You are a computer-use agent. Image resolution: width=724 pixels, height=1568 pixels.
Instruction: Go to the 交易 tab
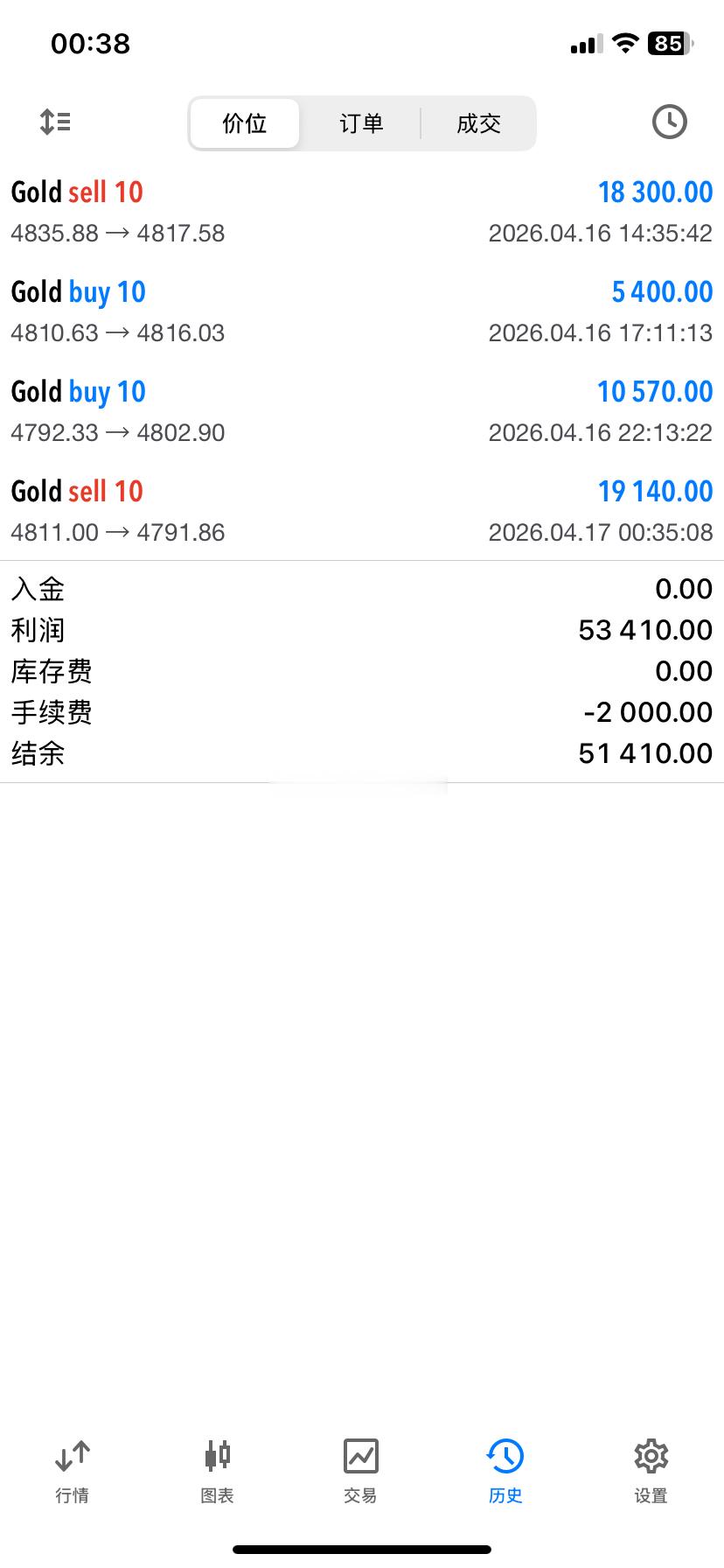click(x=361, y=1471)
